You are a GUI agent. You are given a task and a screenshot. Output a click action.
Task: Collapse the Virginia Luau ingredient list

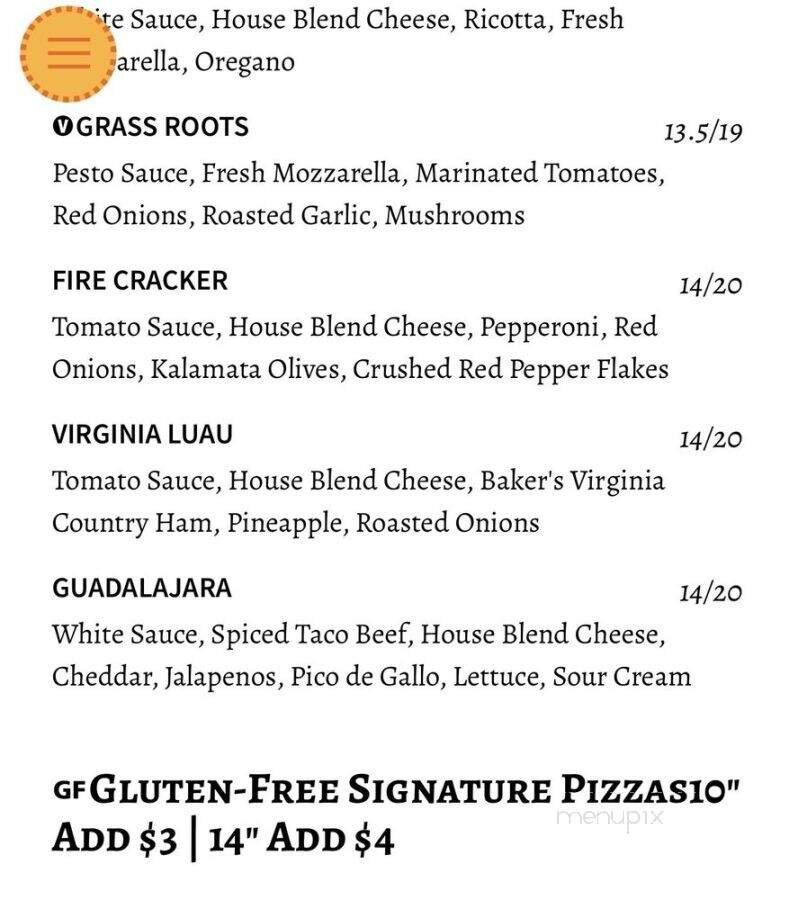click(x=360, y=500)
